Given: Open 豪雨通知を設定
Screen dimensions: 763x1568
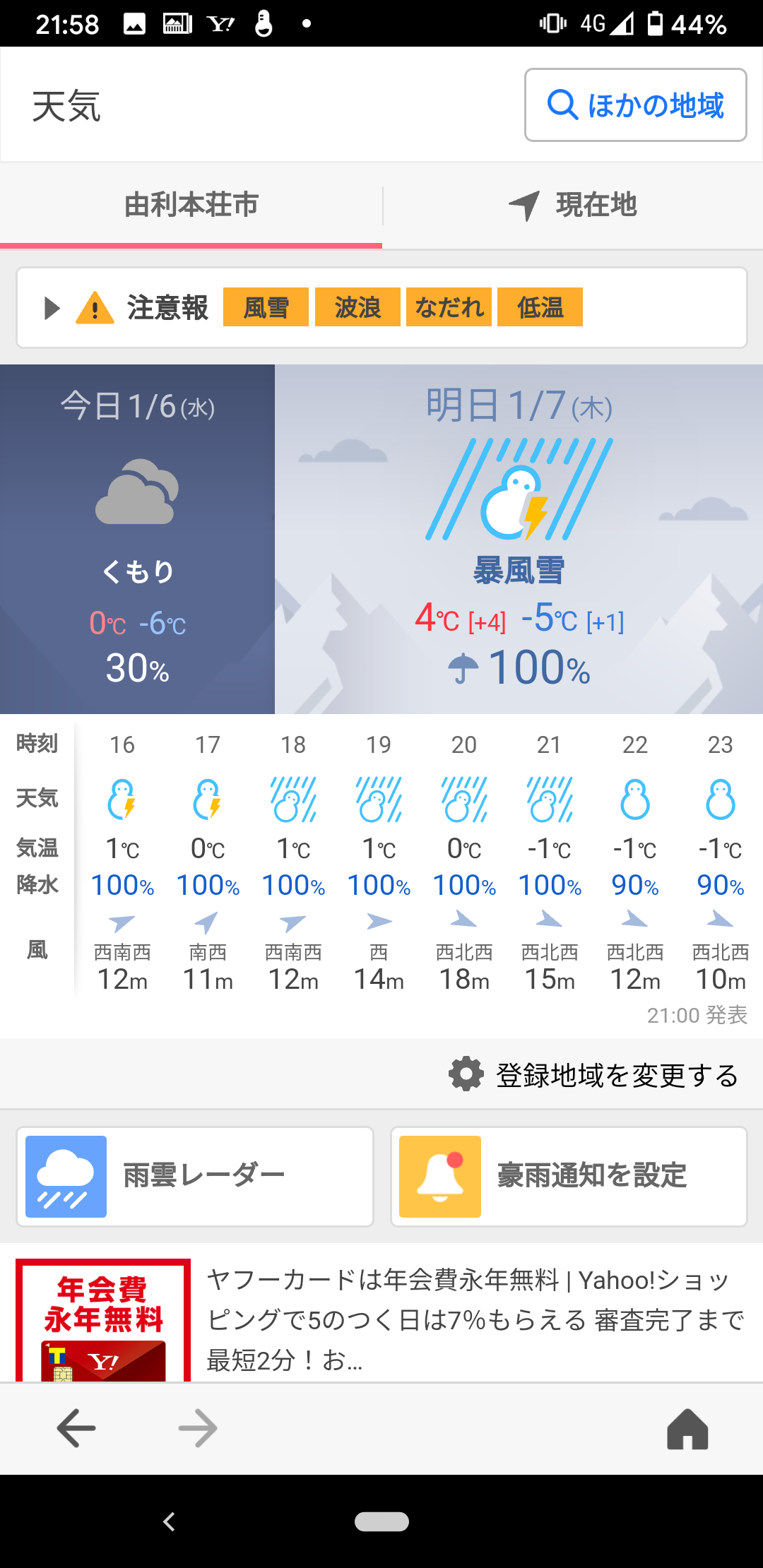Looking at the screenshot, I should 569,1176.
